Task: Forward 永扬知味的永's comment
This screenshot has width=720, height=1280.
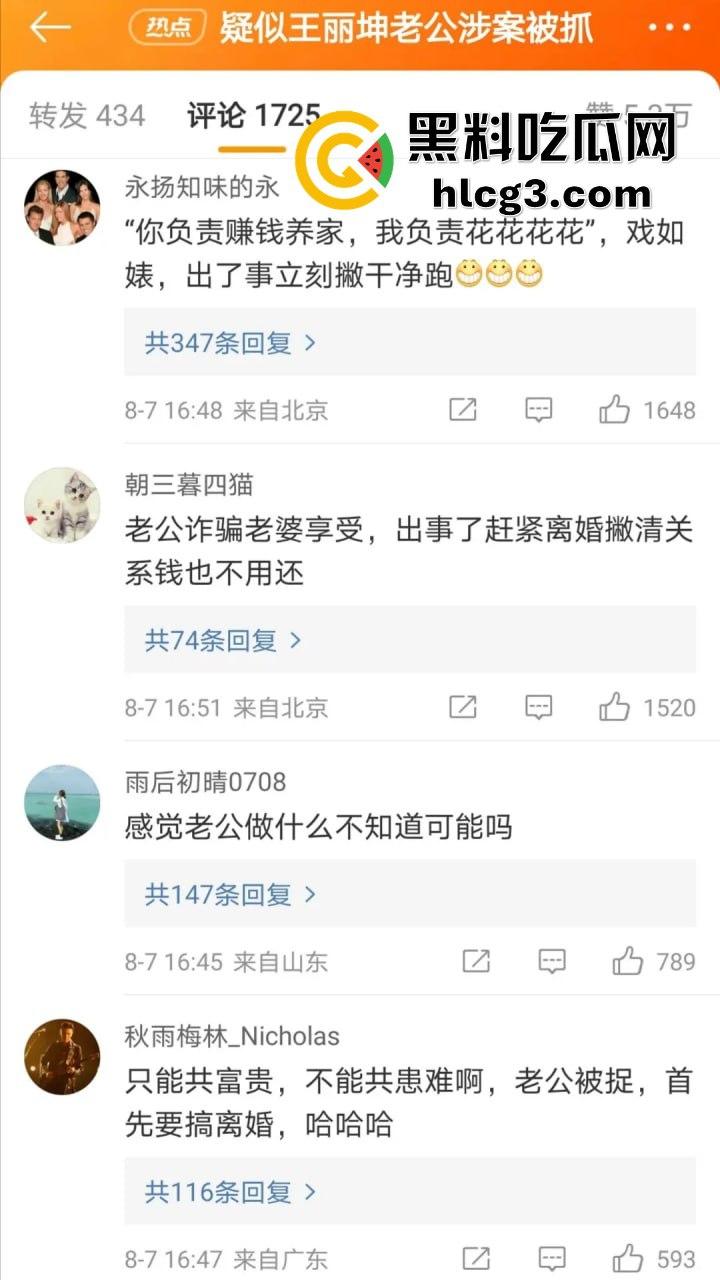Action: click(463, 410)
